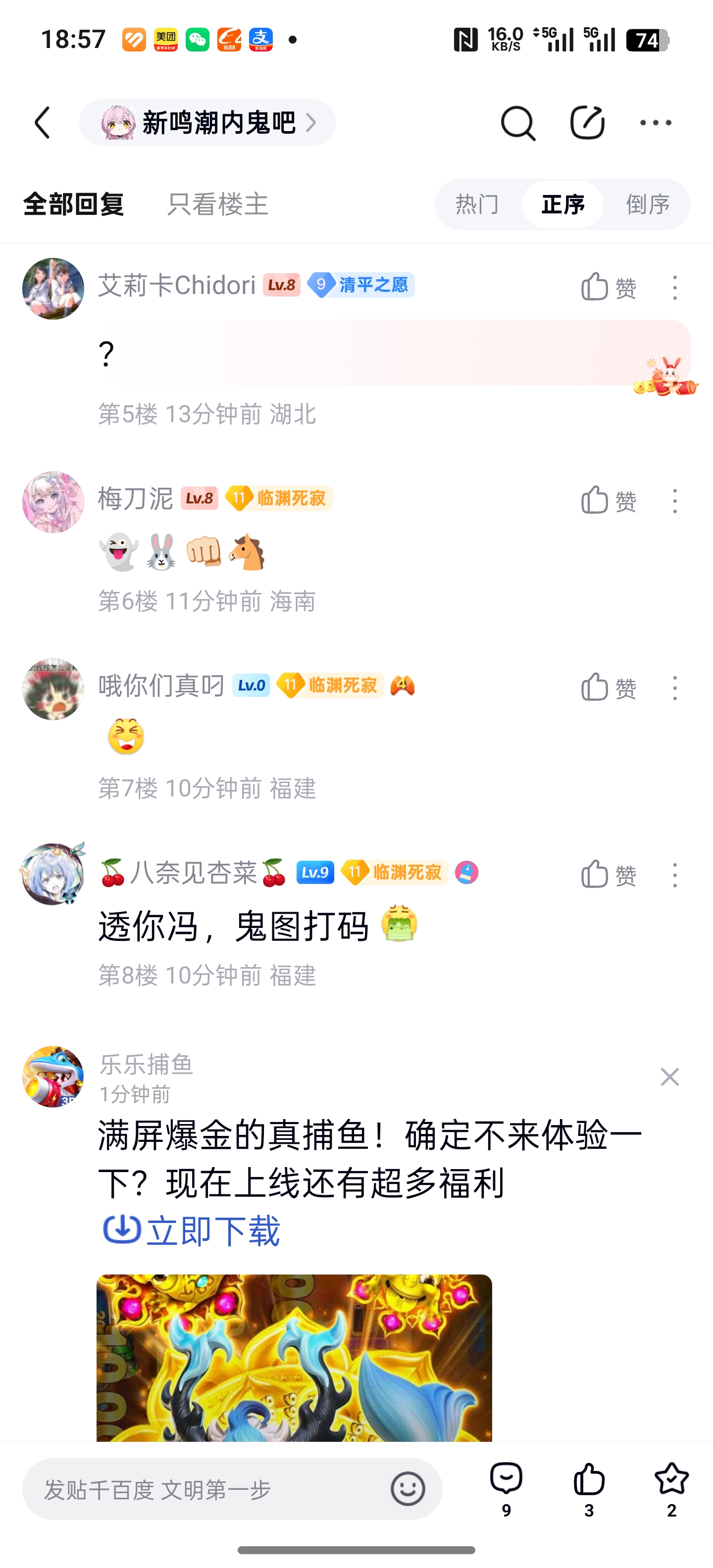Select 倒序 sort order
713x1568 pixels.
648,204
